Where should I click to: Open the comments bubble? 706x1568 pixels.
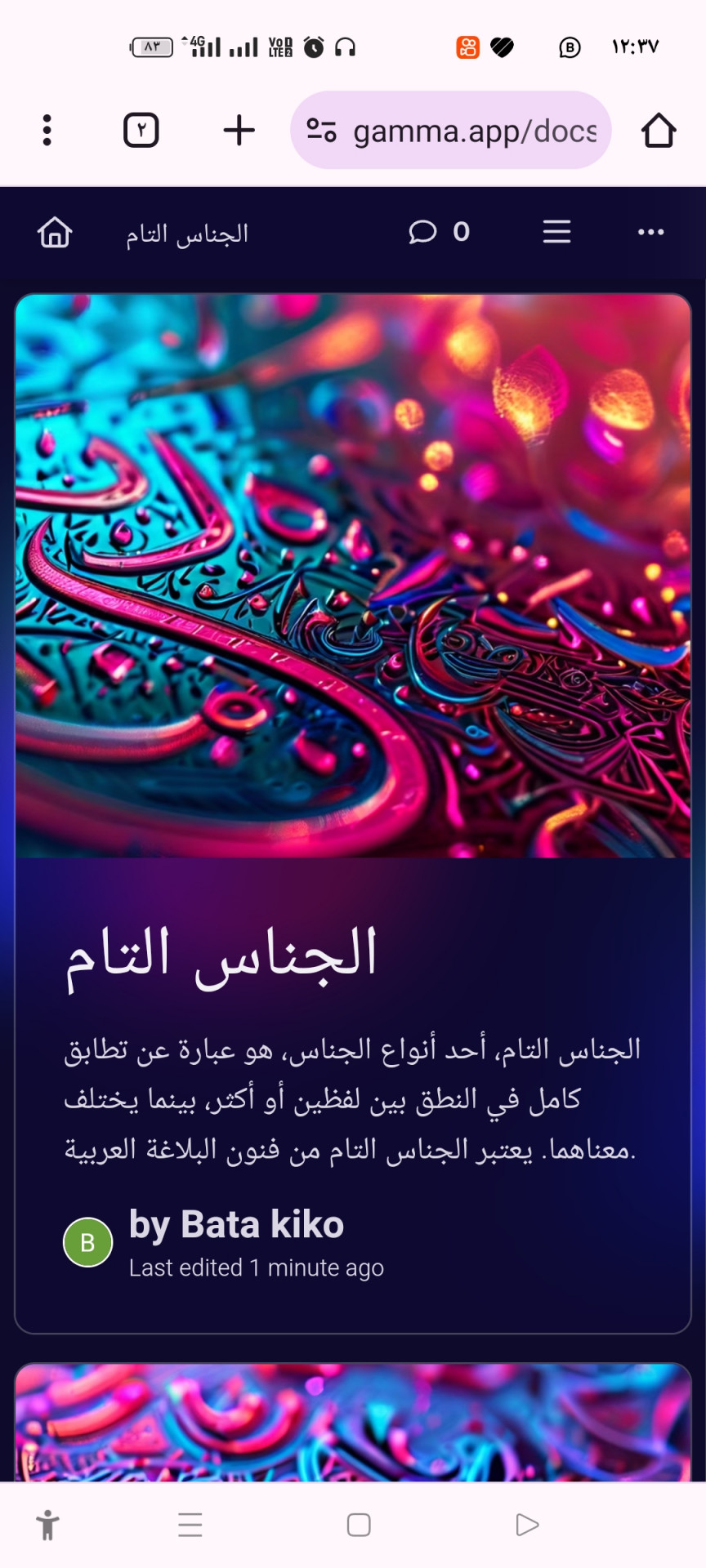click(423, 233)
